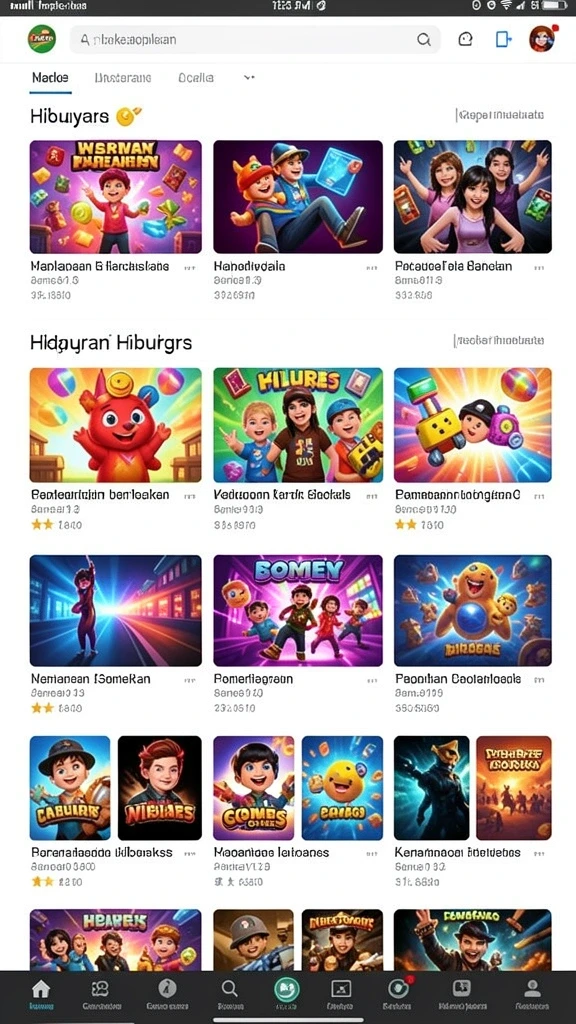Switch to the Unsterane top tab
This screenshot has height=1024, width=576.
coord(123,78)
